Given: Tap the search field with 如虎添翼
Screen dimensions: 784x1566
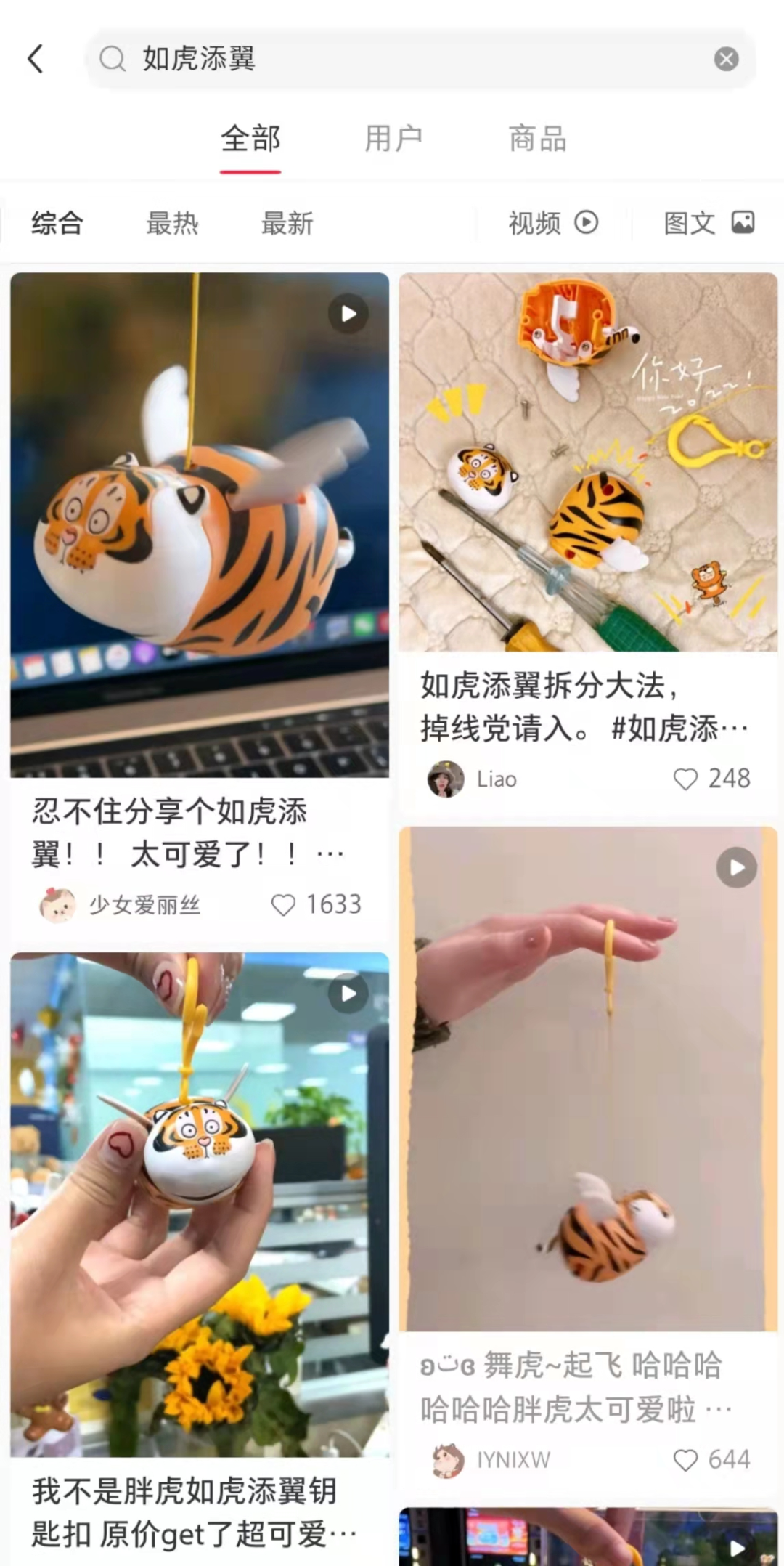Looking at the screenshot, I should 407,59.
